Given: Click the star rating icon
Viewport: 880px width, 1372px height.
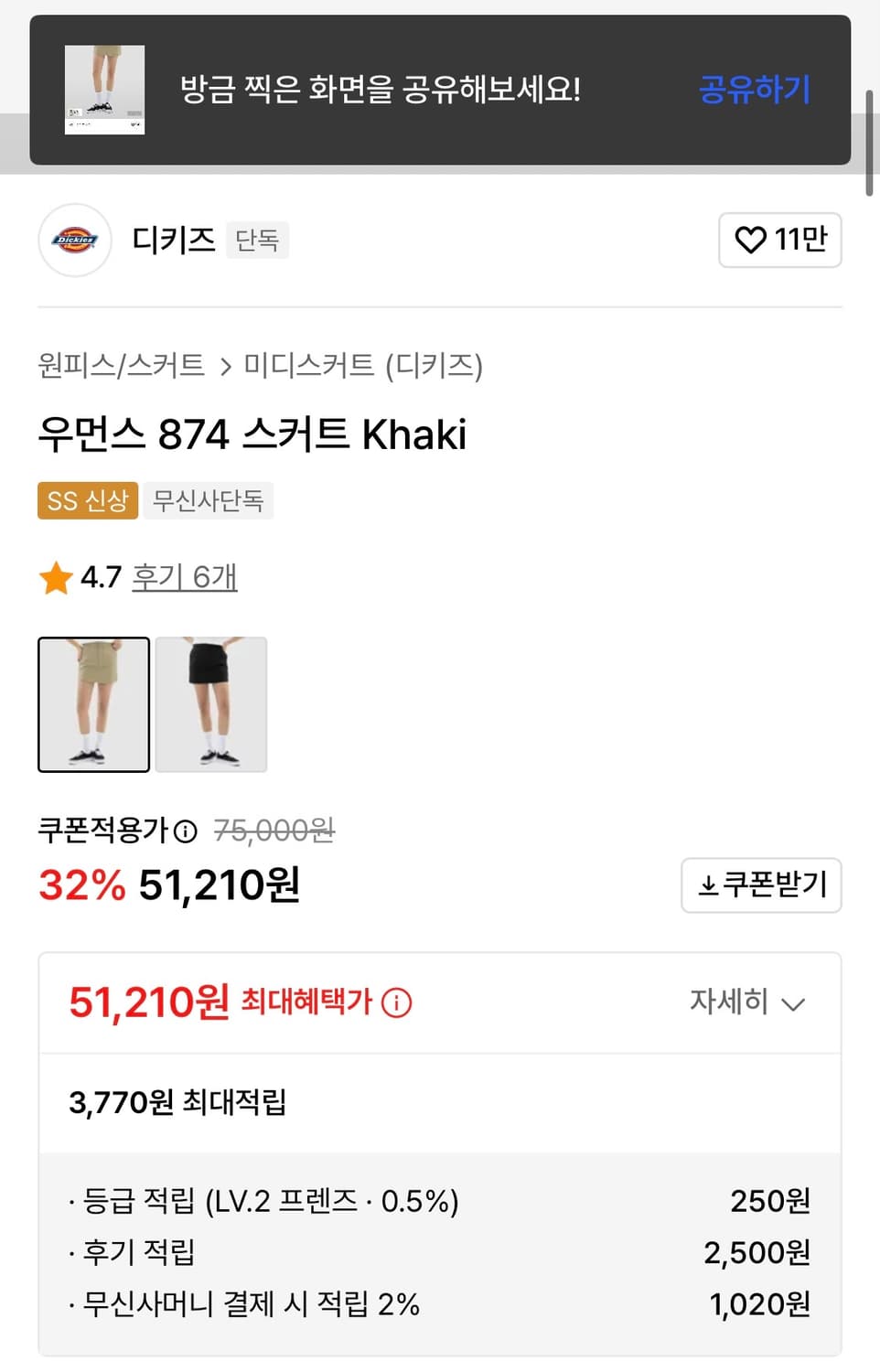Looking at the screenshot, I should click(57, 577).
